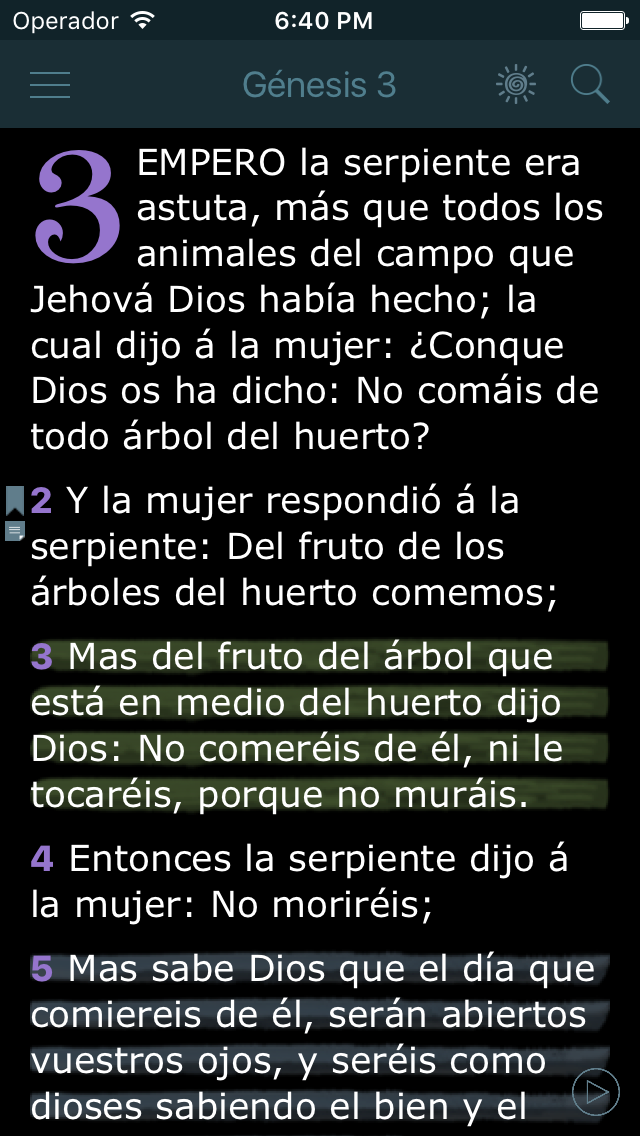Select highlighted verse 3
This screenshot has width=640, height=1136.
pos(319,726)
